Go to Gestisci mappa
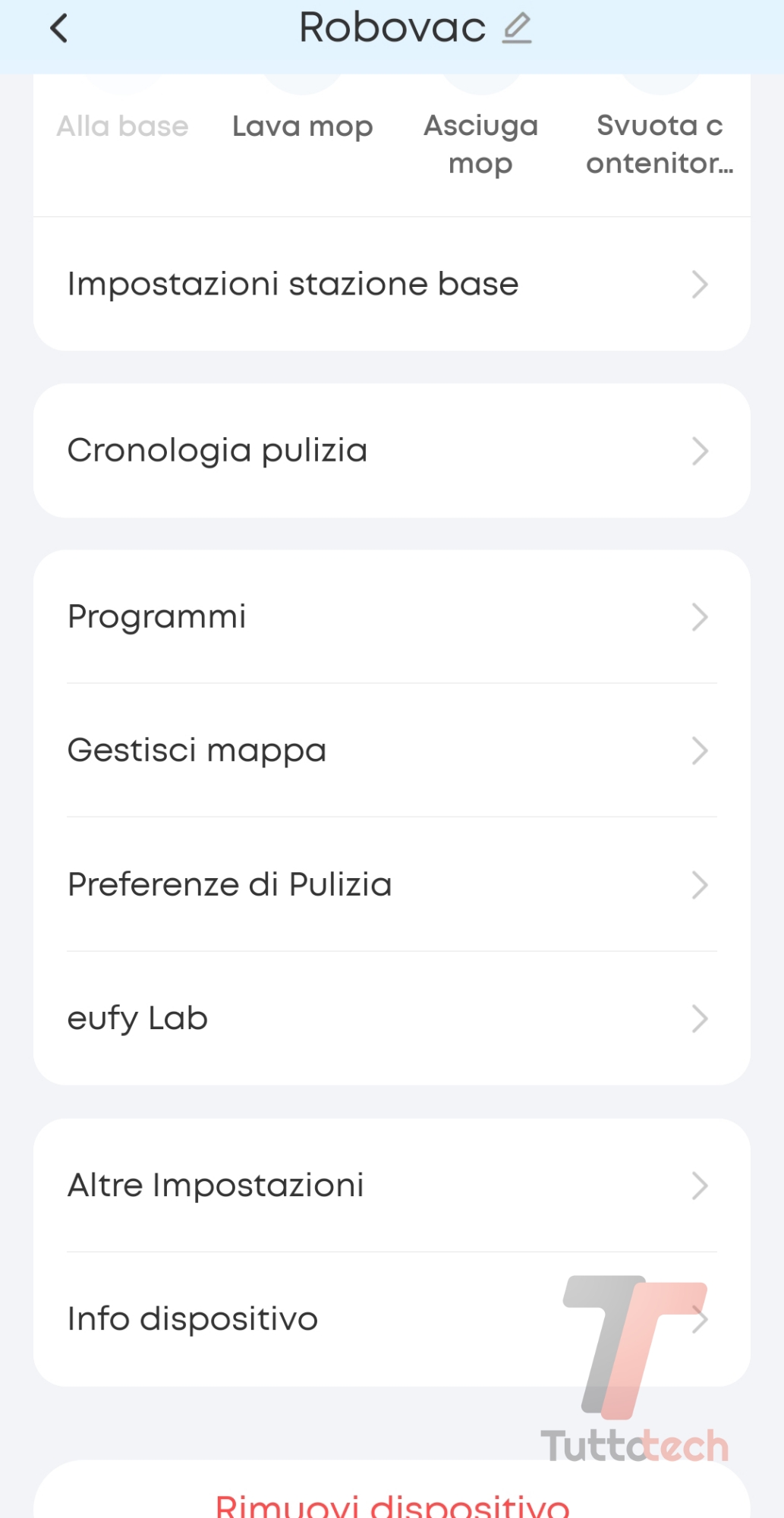Screen dimensions: 784x1518 point(392,751)
